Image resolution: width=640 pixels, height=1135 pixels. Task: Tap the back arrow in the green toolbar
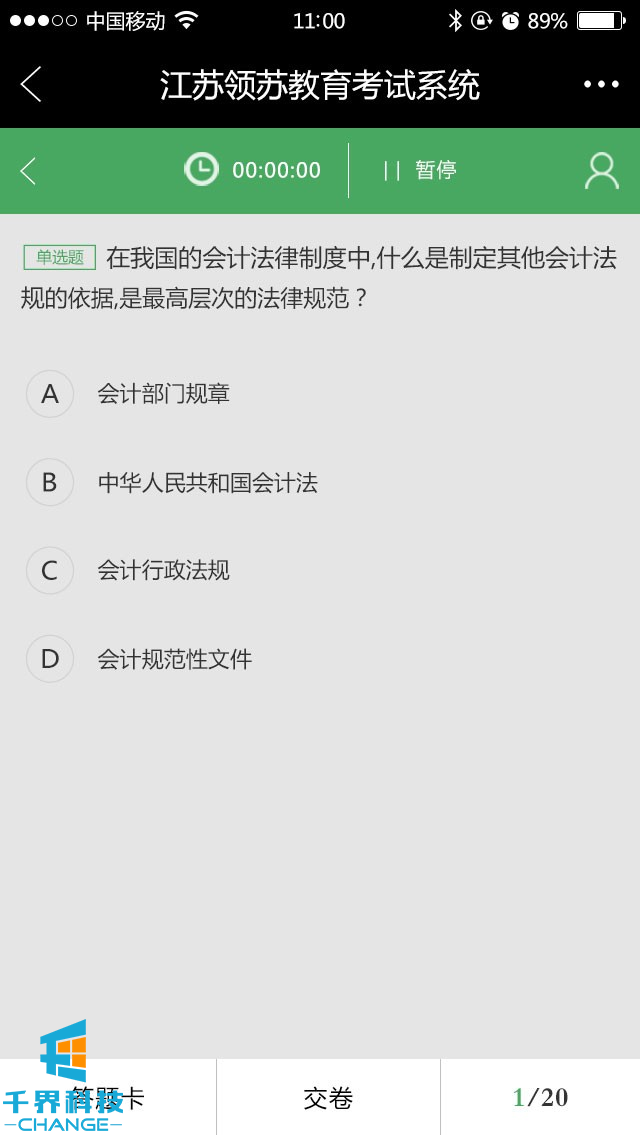[28, 171]
